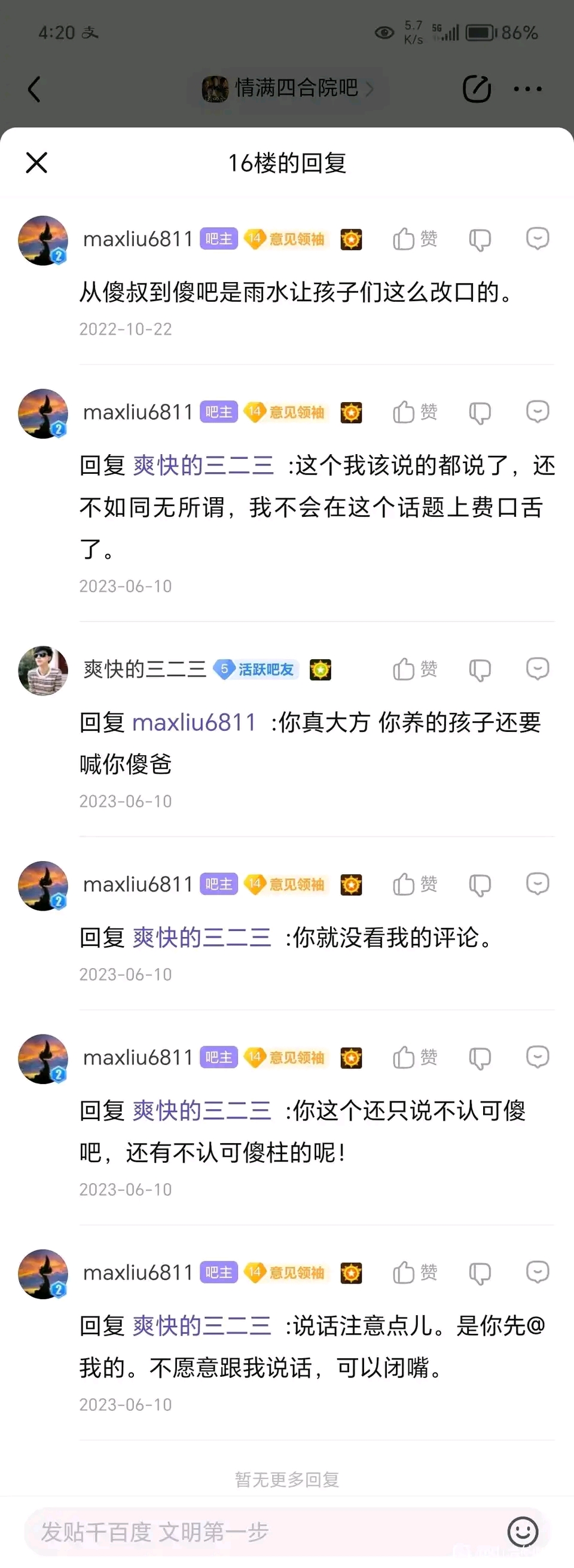Like the reply by 爽快的三二三
Image resolution: width=574 pixels, height=1568 pixels.
click(414, 669)
